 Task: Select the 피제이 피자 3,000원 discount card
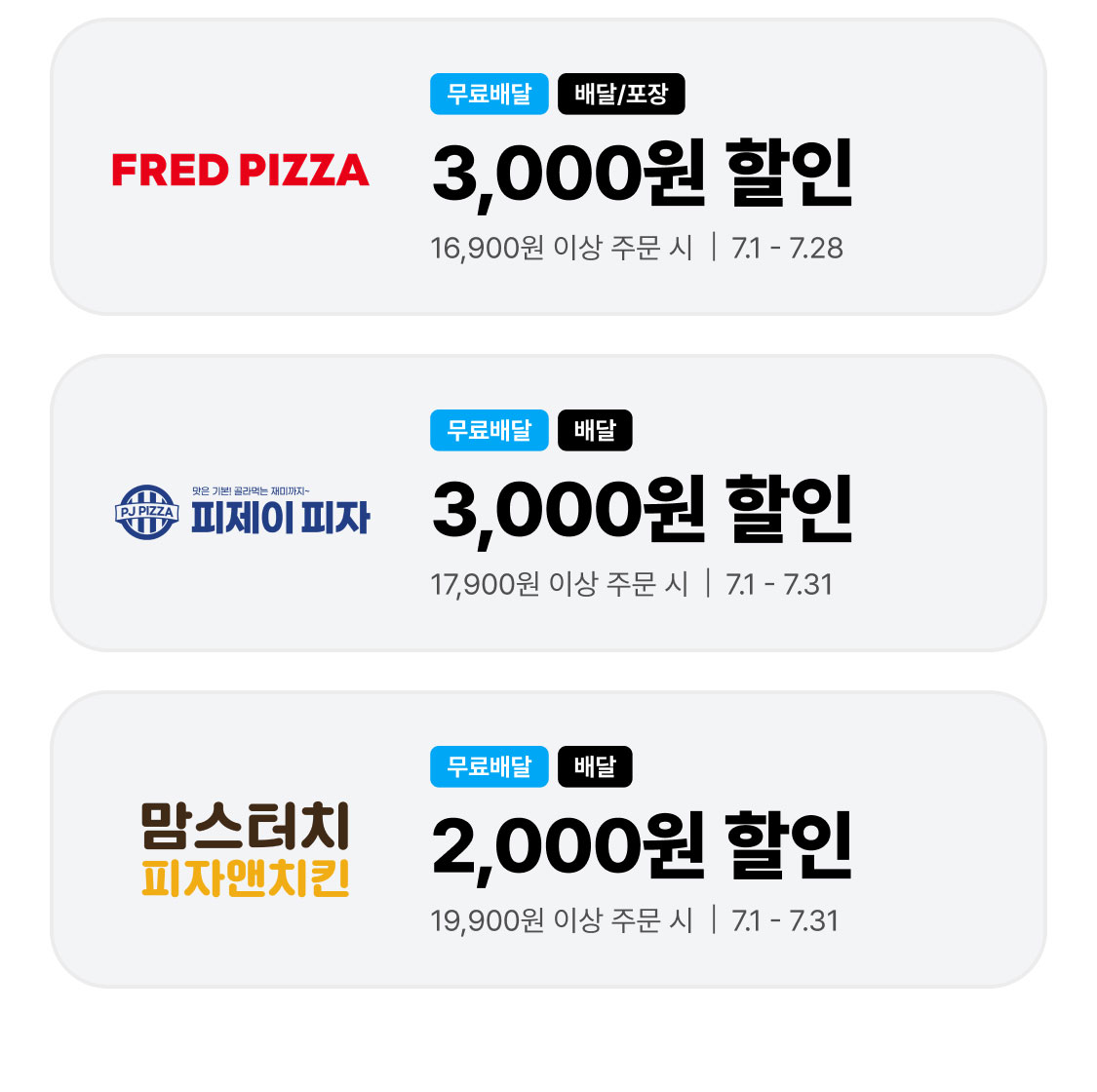[x=548, y=504]
